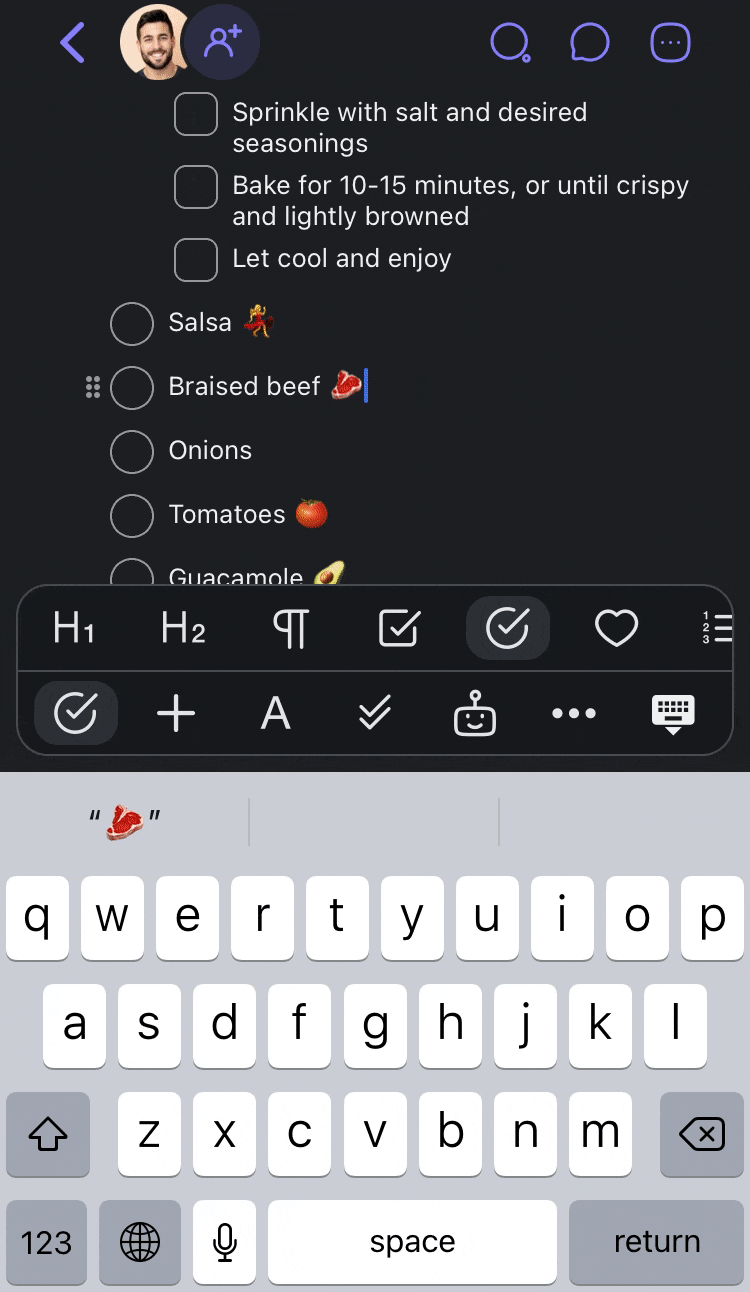Select the paragraph style icon

(x=290, y=628)
